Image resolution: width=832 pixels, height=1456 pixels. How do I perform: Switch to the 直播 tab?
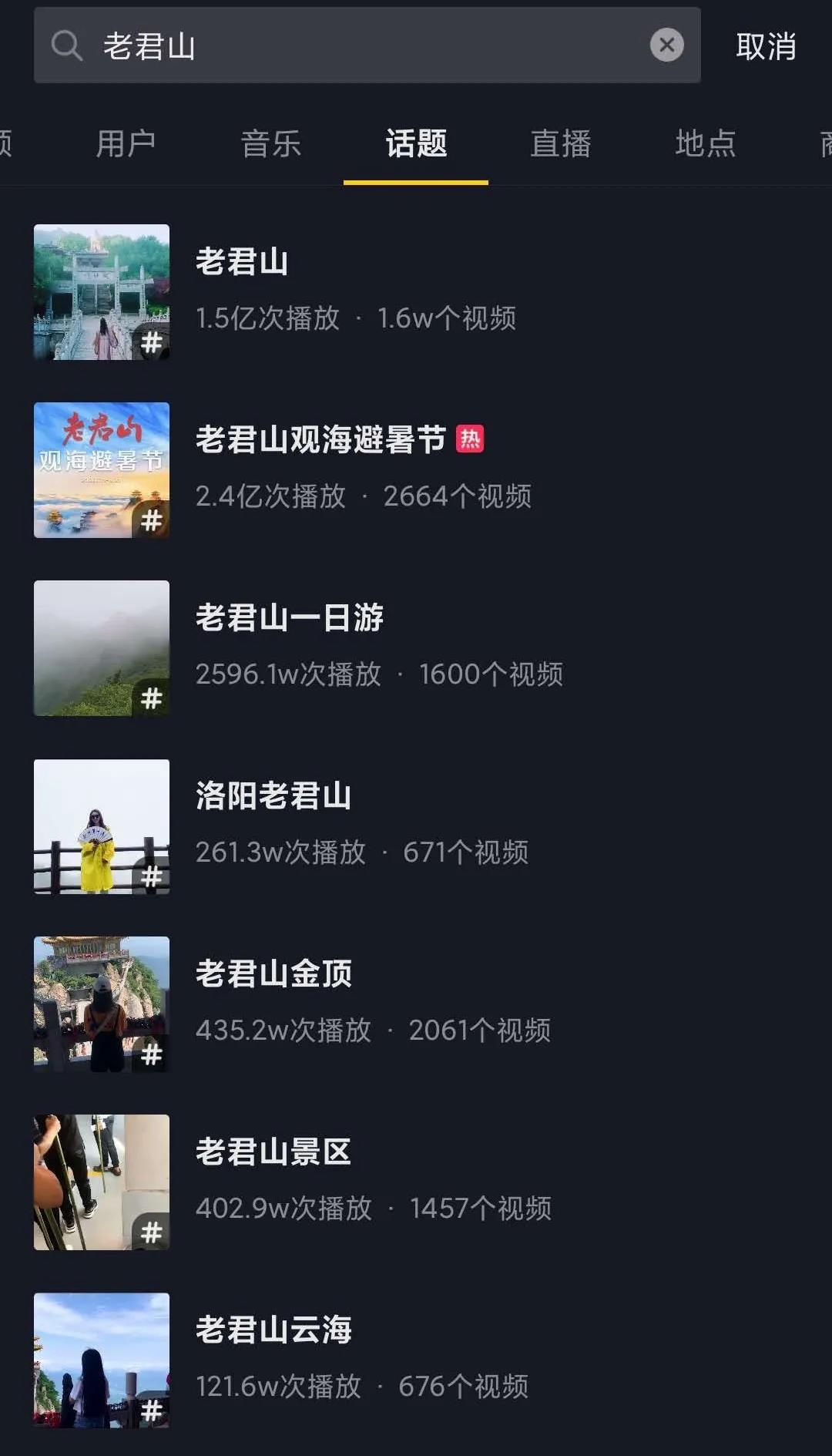click(560, 144)
